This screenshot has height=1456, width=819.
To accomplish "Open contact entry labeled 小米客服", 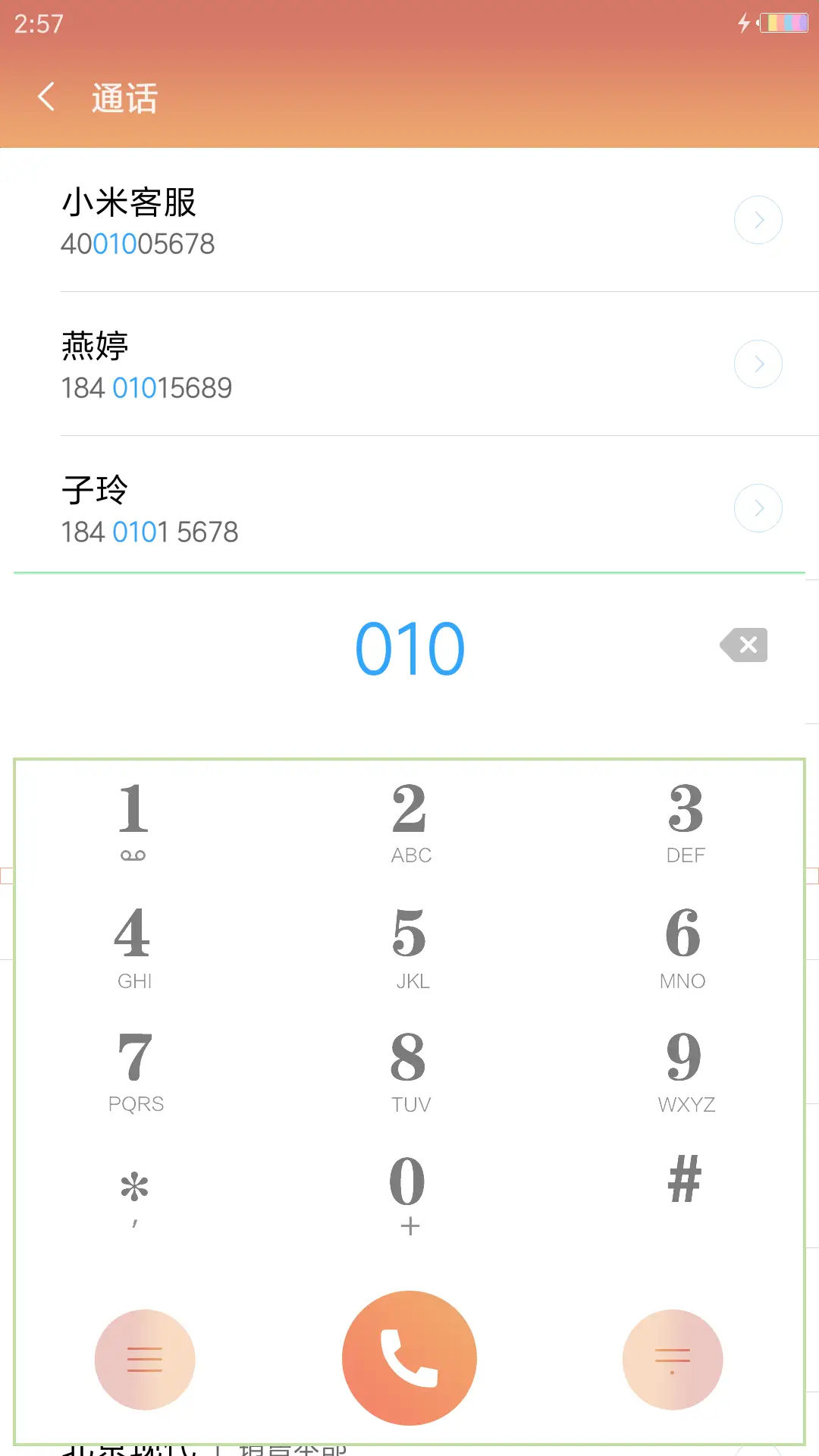I will (x=129, y=203).
